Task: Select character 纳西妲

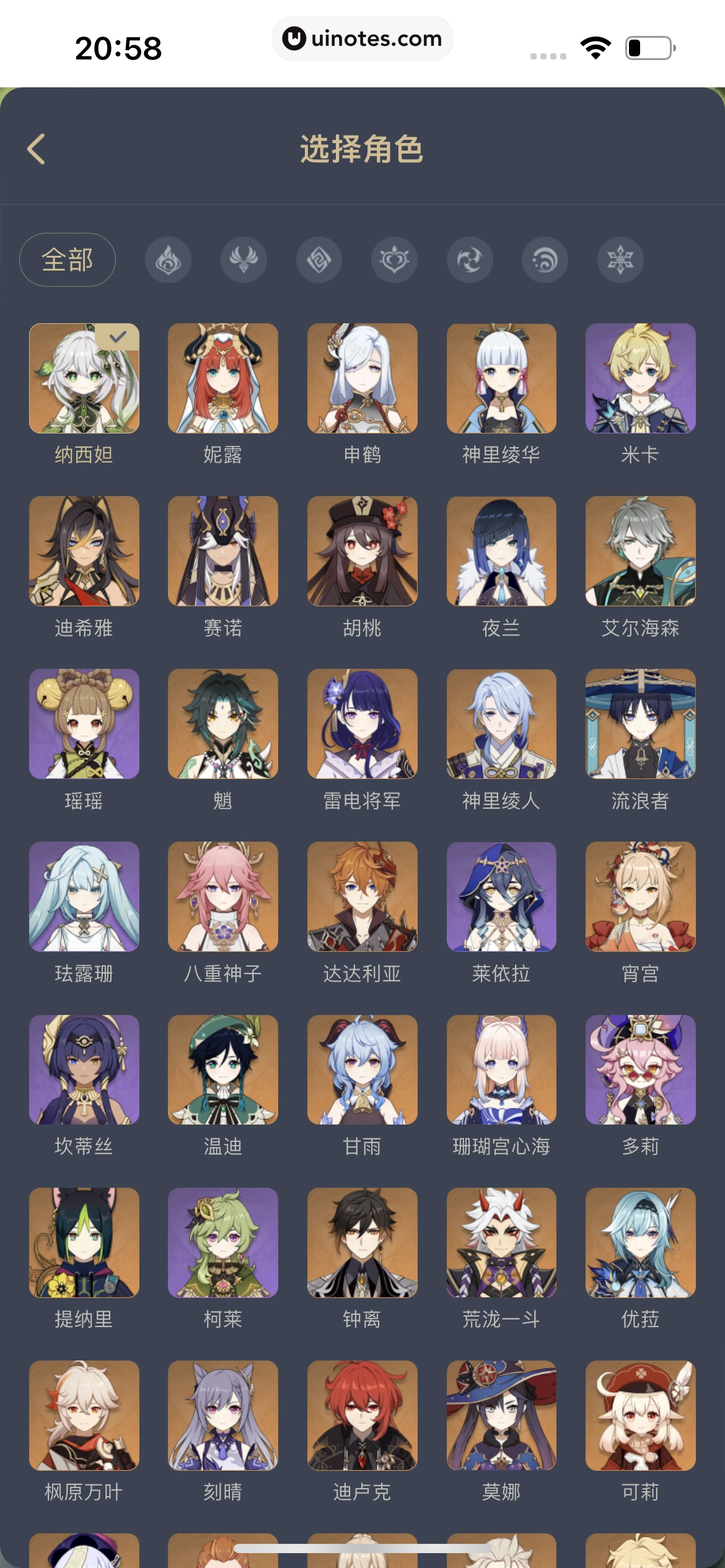Action: (84, 378)
